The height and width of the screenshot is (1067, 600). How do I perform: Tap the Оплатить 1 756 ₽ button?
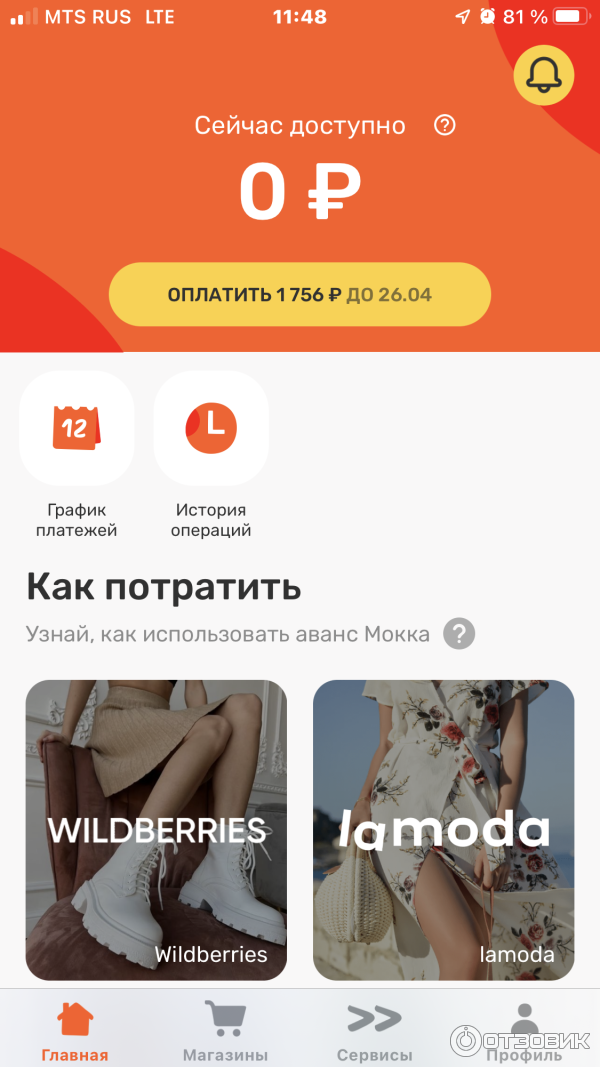[x=300, y=295]
